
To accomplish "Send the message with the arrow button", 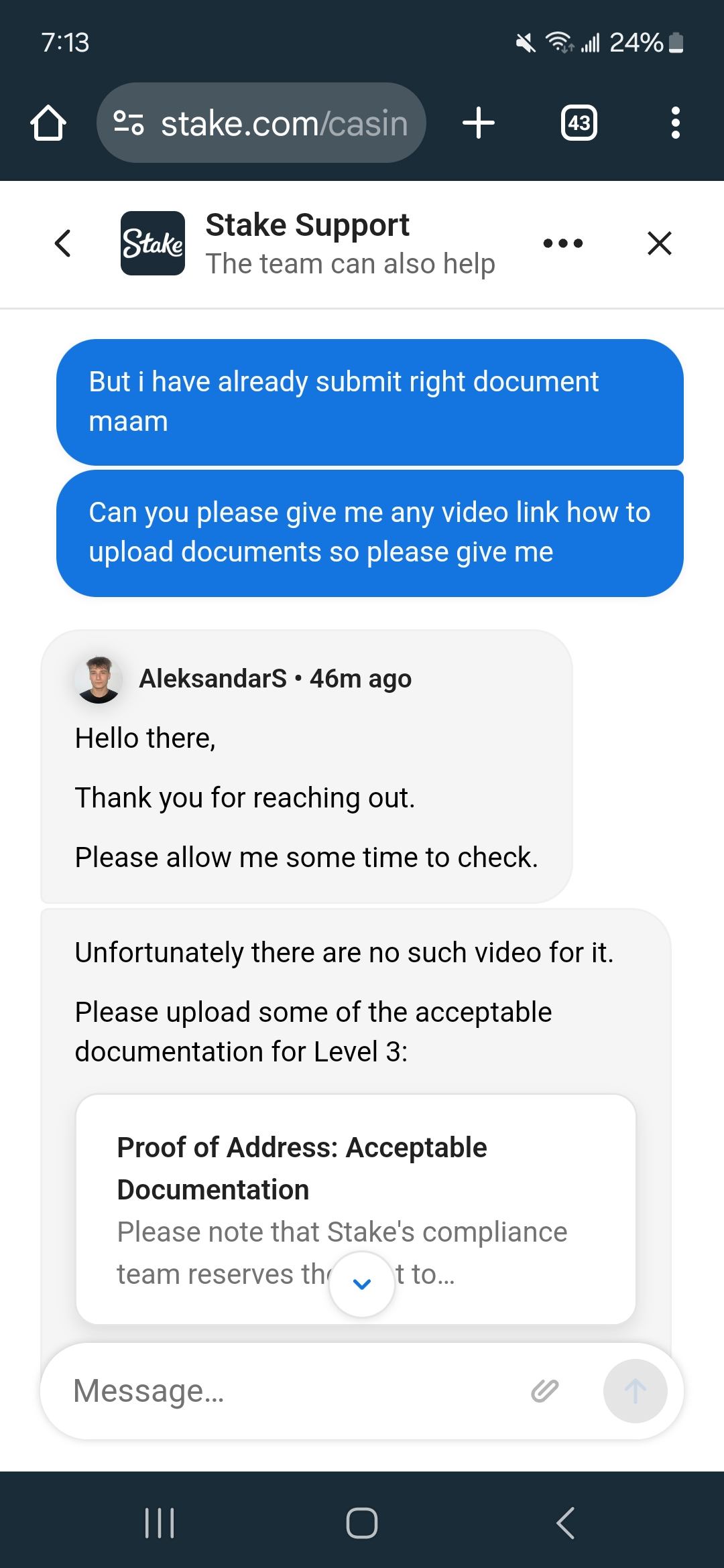I will [x=635, y=1391].
